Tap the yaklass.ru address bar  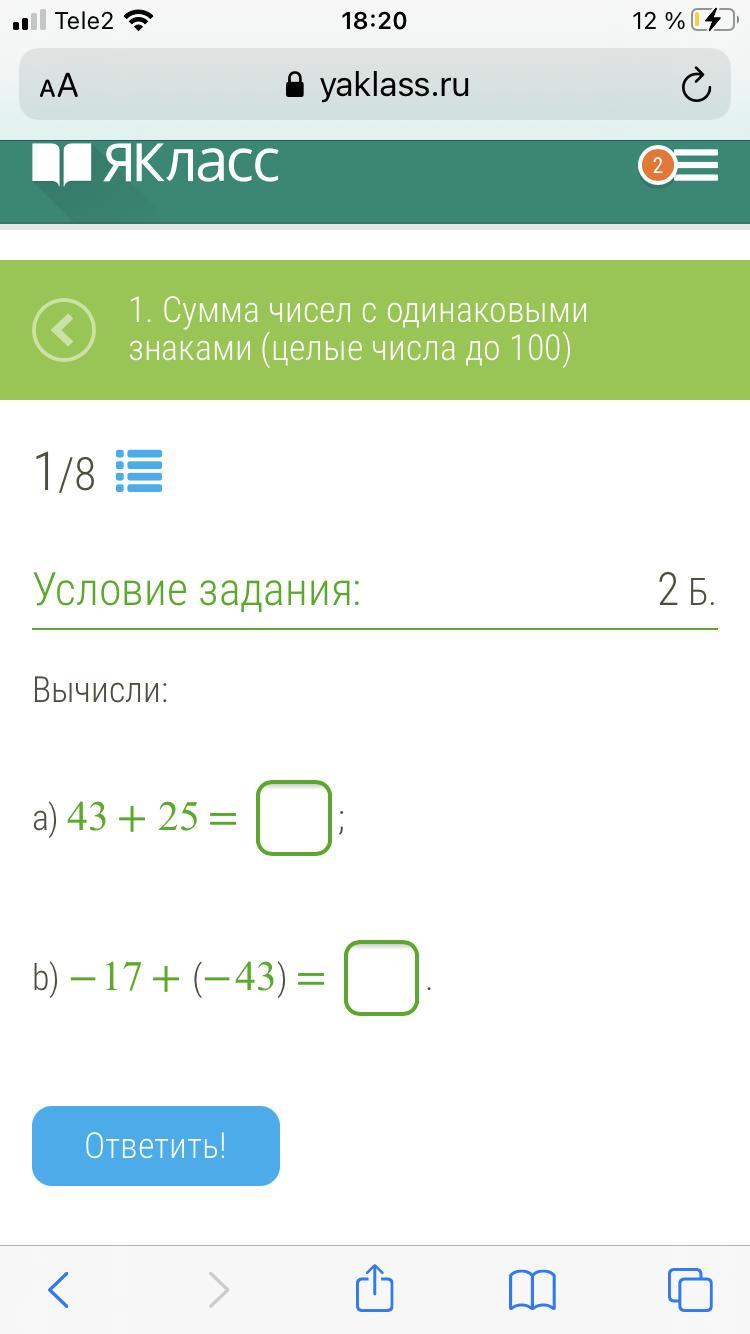(x=377, y=85)
